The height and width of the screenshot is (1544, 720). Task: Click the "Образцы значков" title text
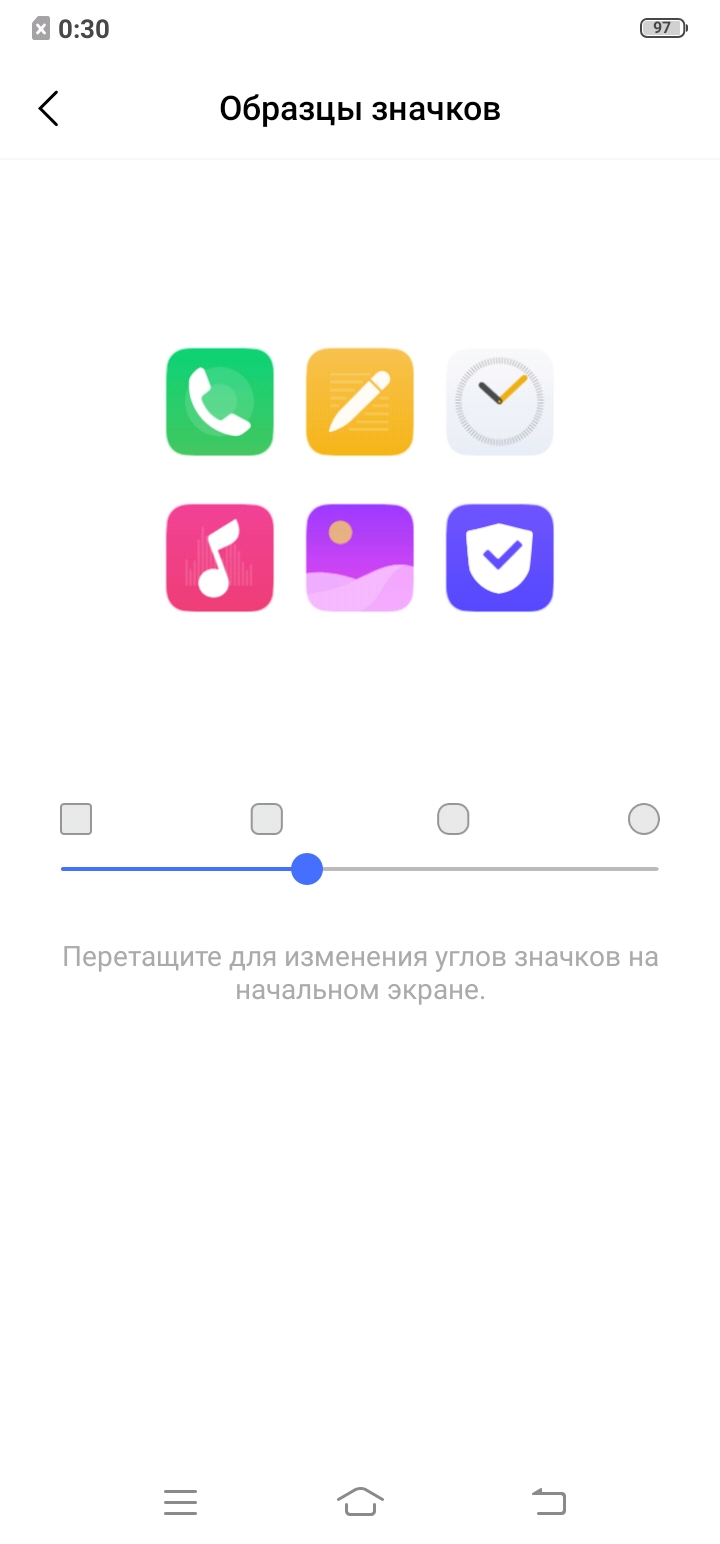coord(360,108)
